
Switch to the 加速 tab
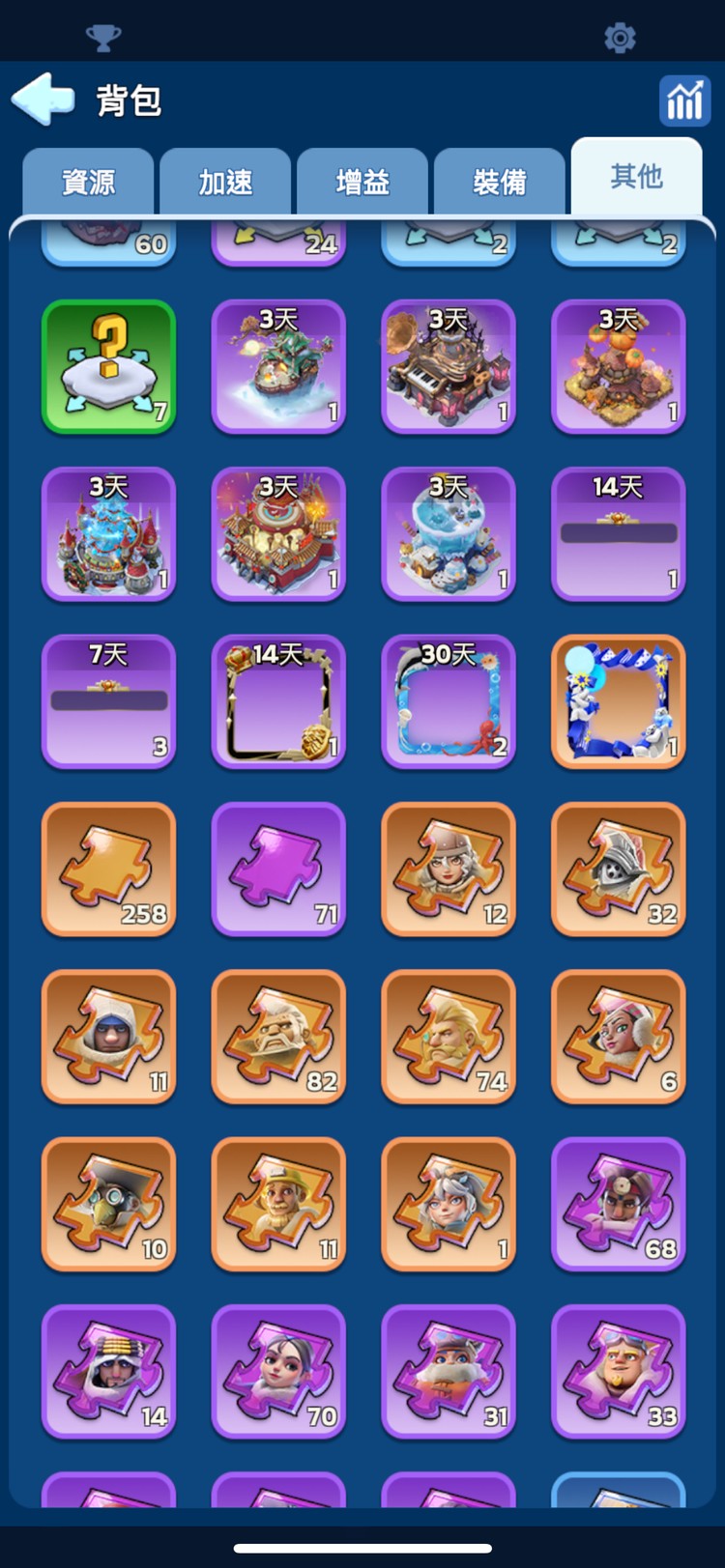click(225, 182)
